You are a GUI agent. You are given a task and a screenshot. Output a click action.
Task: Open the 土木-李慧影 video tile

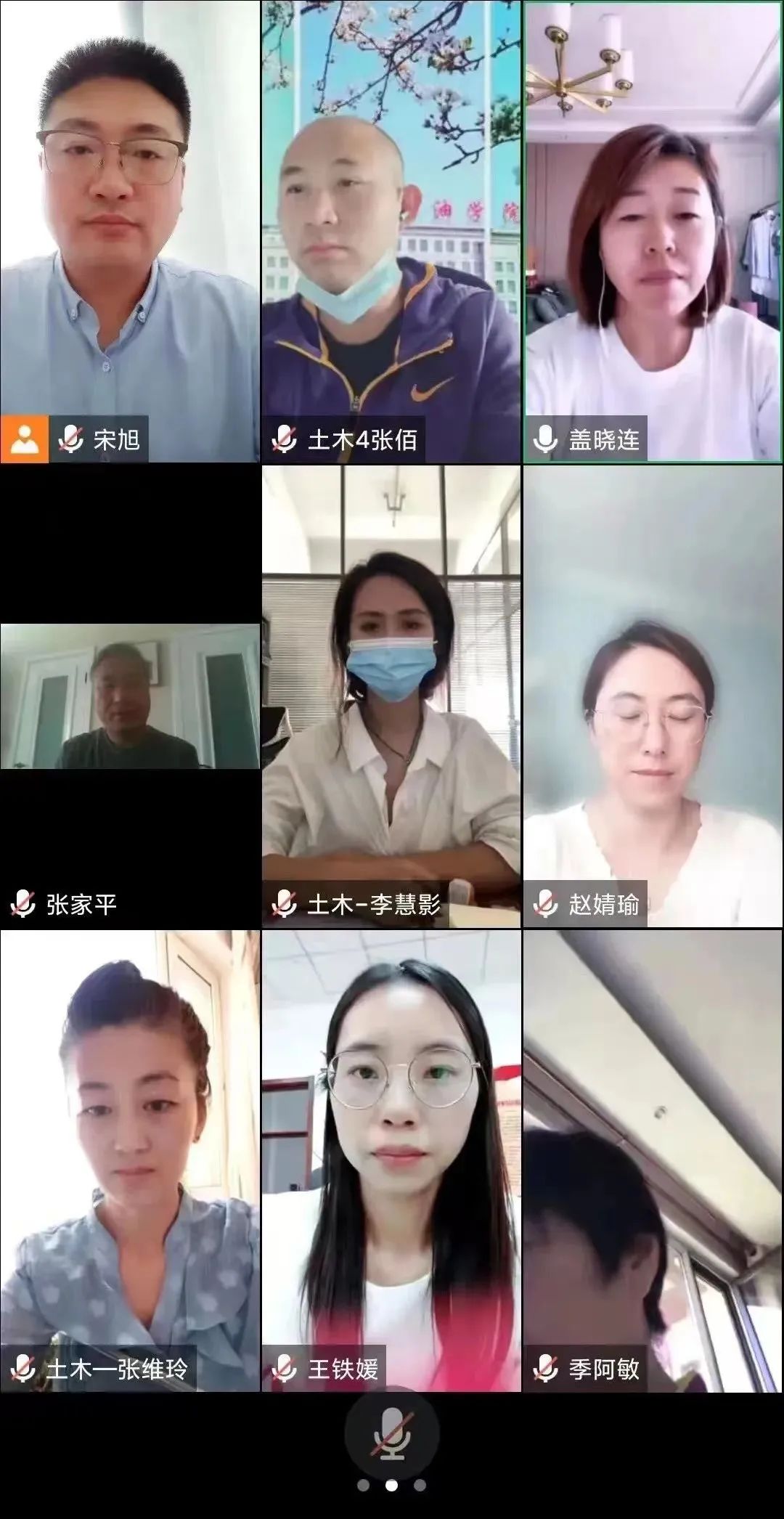pos(391,696)
